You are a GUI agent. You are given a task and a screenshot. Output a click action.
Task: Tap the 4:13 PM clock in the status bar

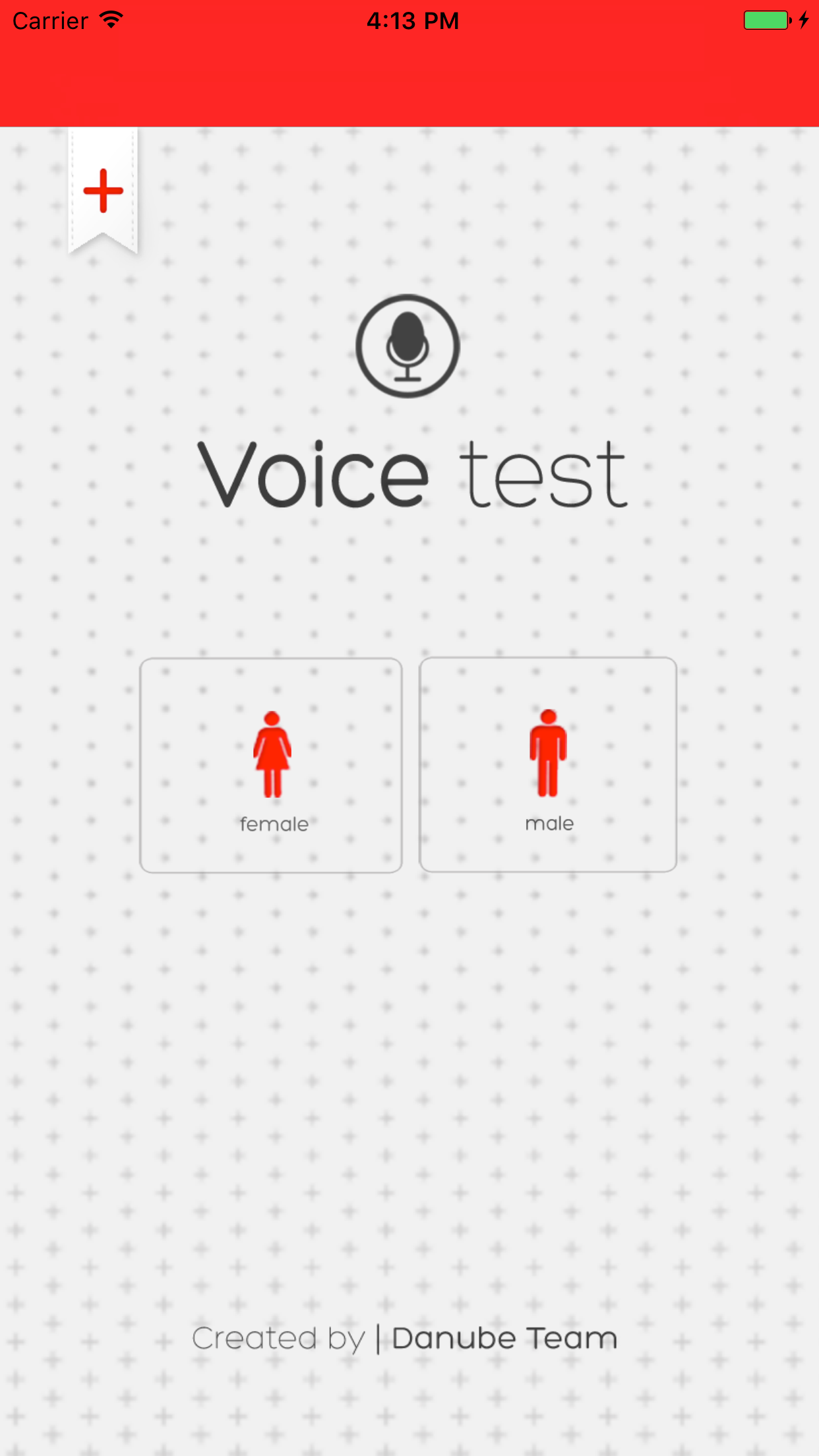(411, 20)
